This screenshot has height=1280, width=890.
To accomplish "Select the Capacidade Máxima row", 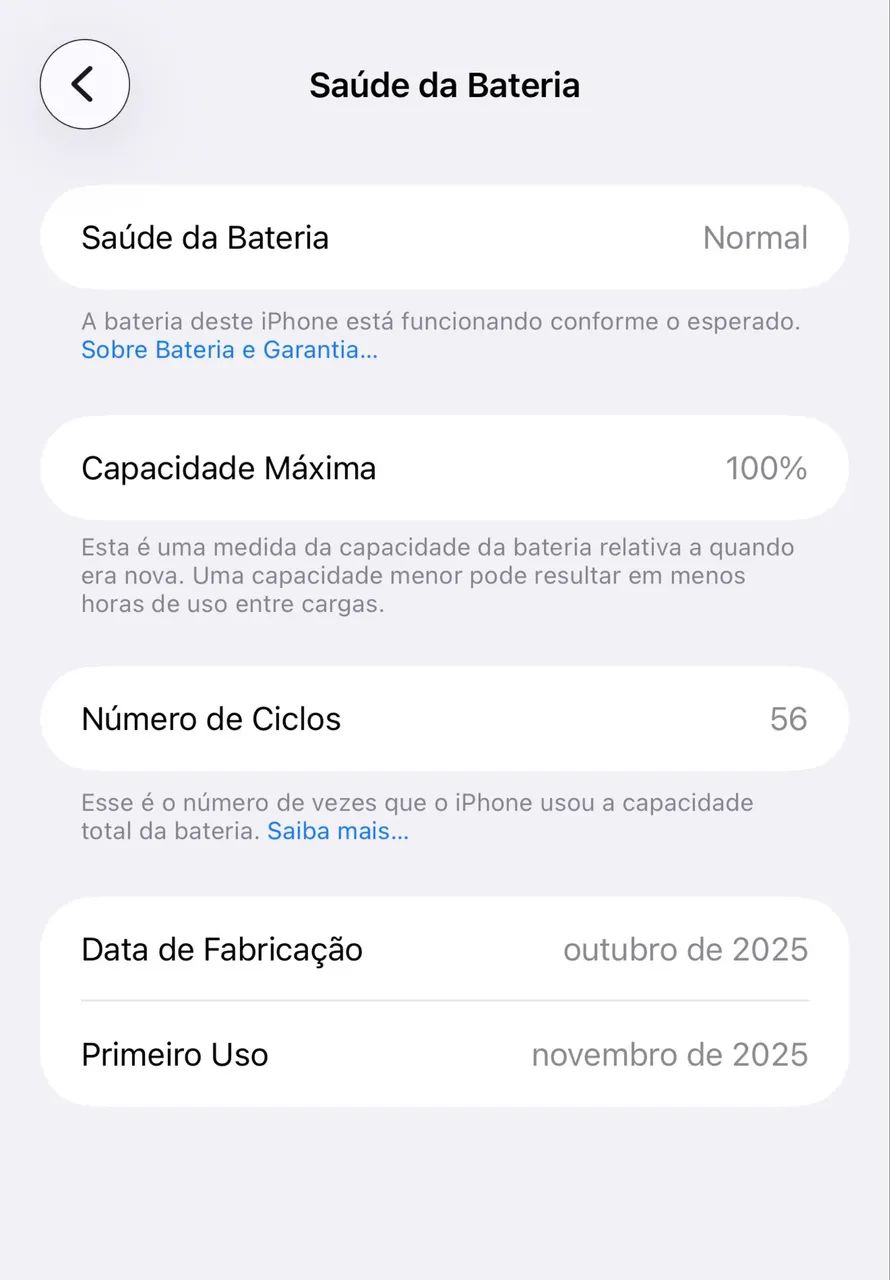I will click(445, 467).
